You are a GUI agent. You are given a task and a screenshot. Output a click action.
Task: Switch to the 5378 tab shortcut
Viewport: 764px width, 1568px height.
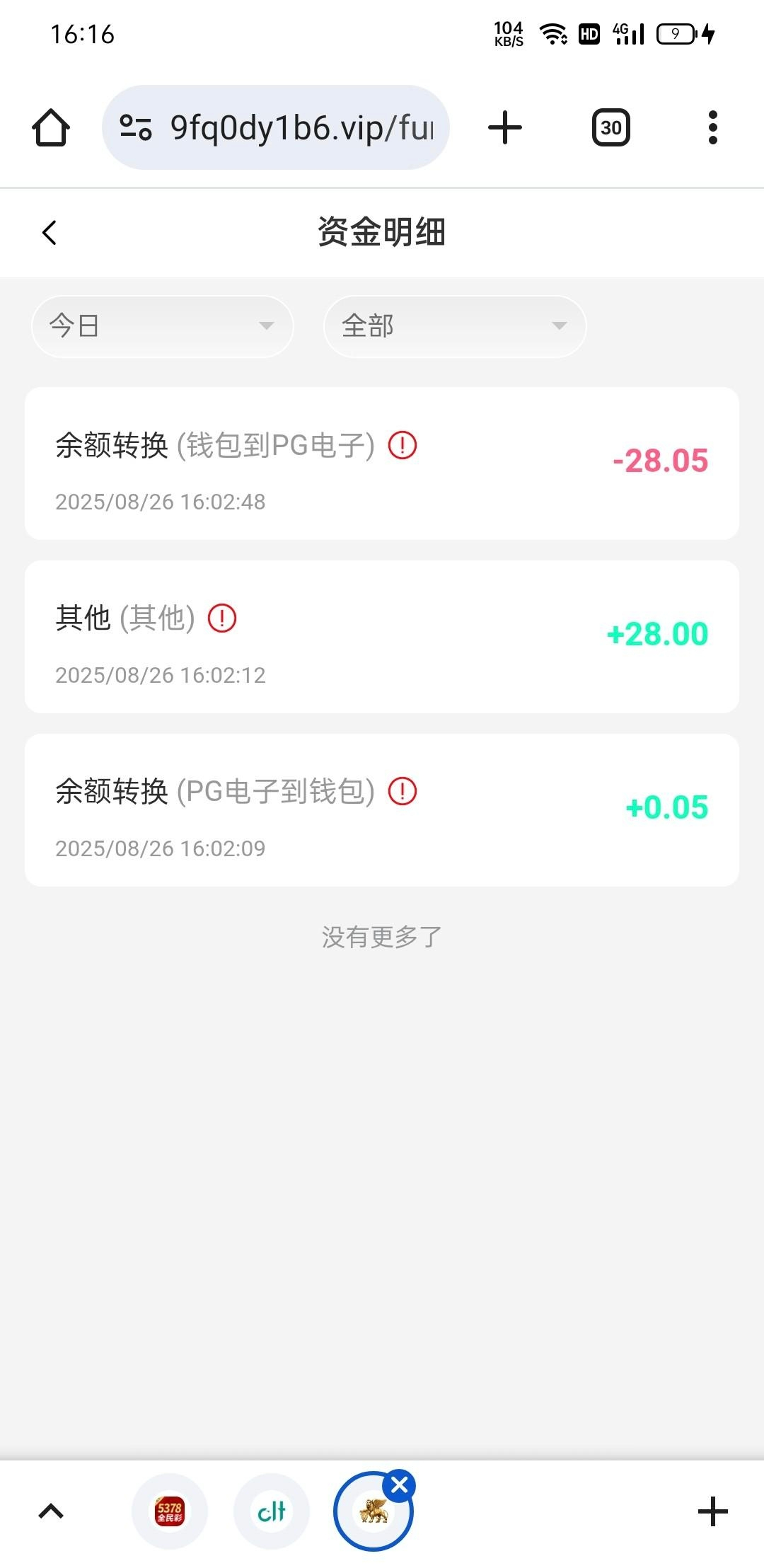[170, 1511]
